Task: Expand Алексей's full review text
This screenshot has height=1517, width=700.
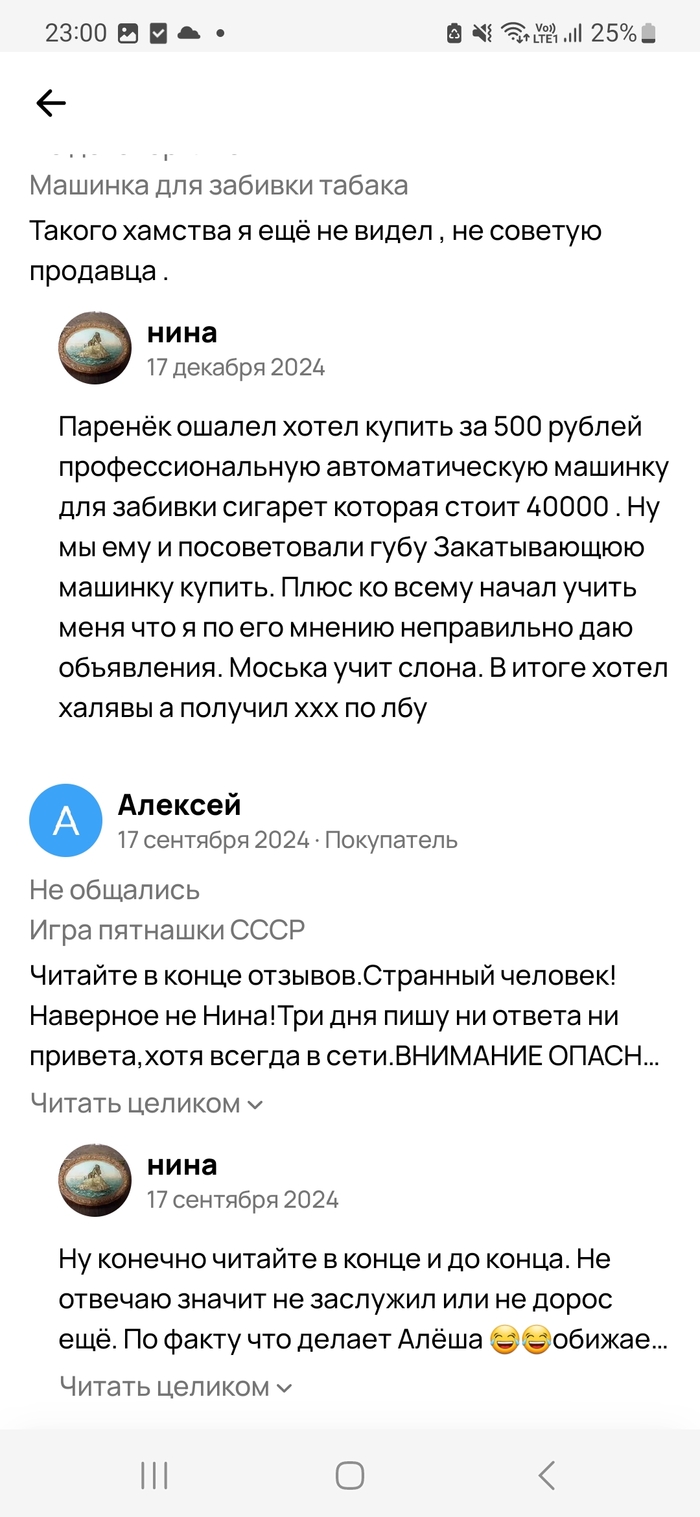Action: [146, 1104]
